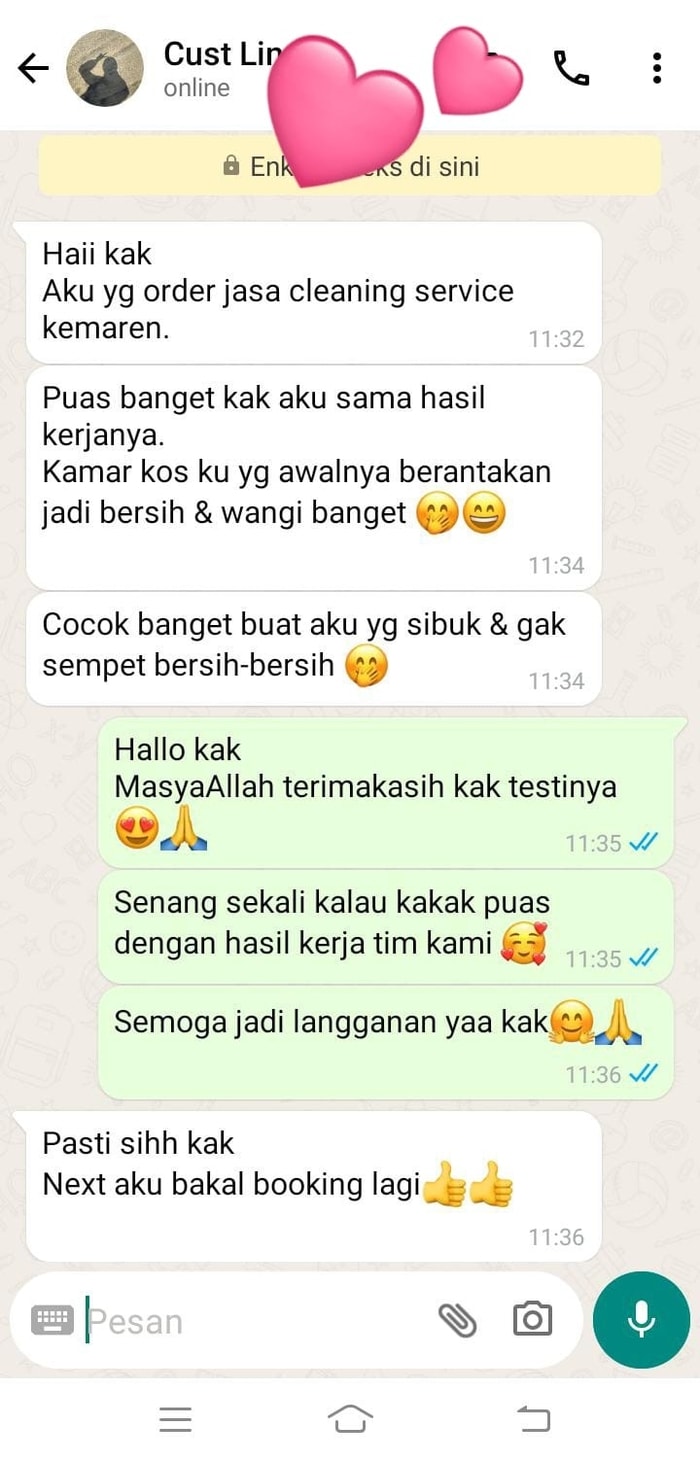Start a voice call with this contact
The width and height of the screenshot is (700, 1460).
click(x=571, y=68)
